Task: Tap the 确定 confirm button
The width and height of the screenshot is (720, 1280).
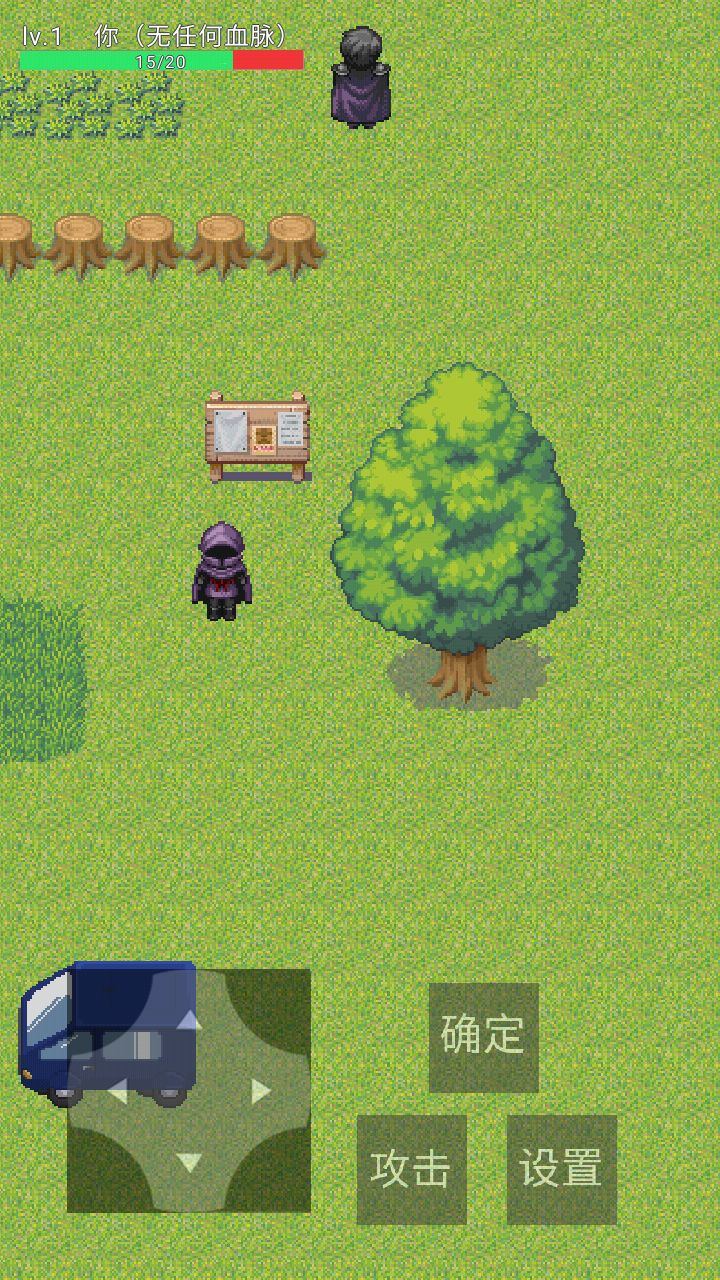Action: 484,1037
